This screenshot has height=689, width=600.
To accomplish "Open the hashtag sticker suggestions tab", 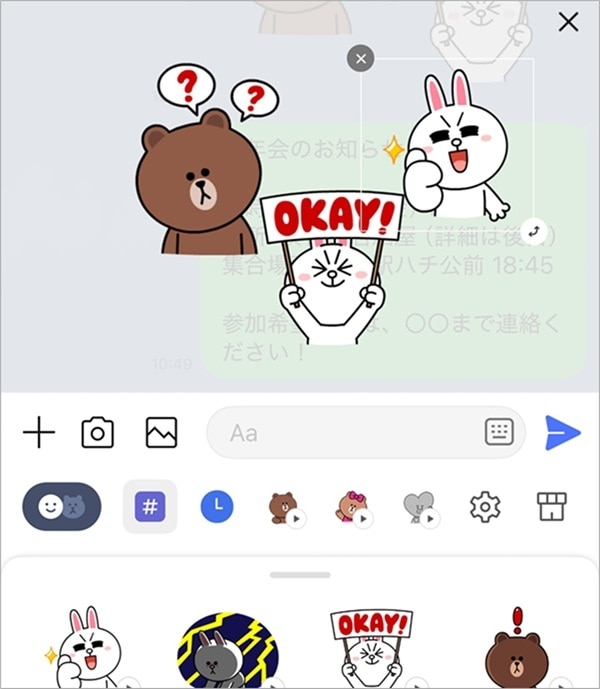I will (x=149, y=507).
